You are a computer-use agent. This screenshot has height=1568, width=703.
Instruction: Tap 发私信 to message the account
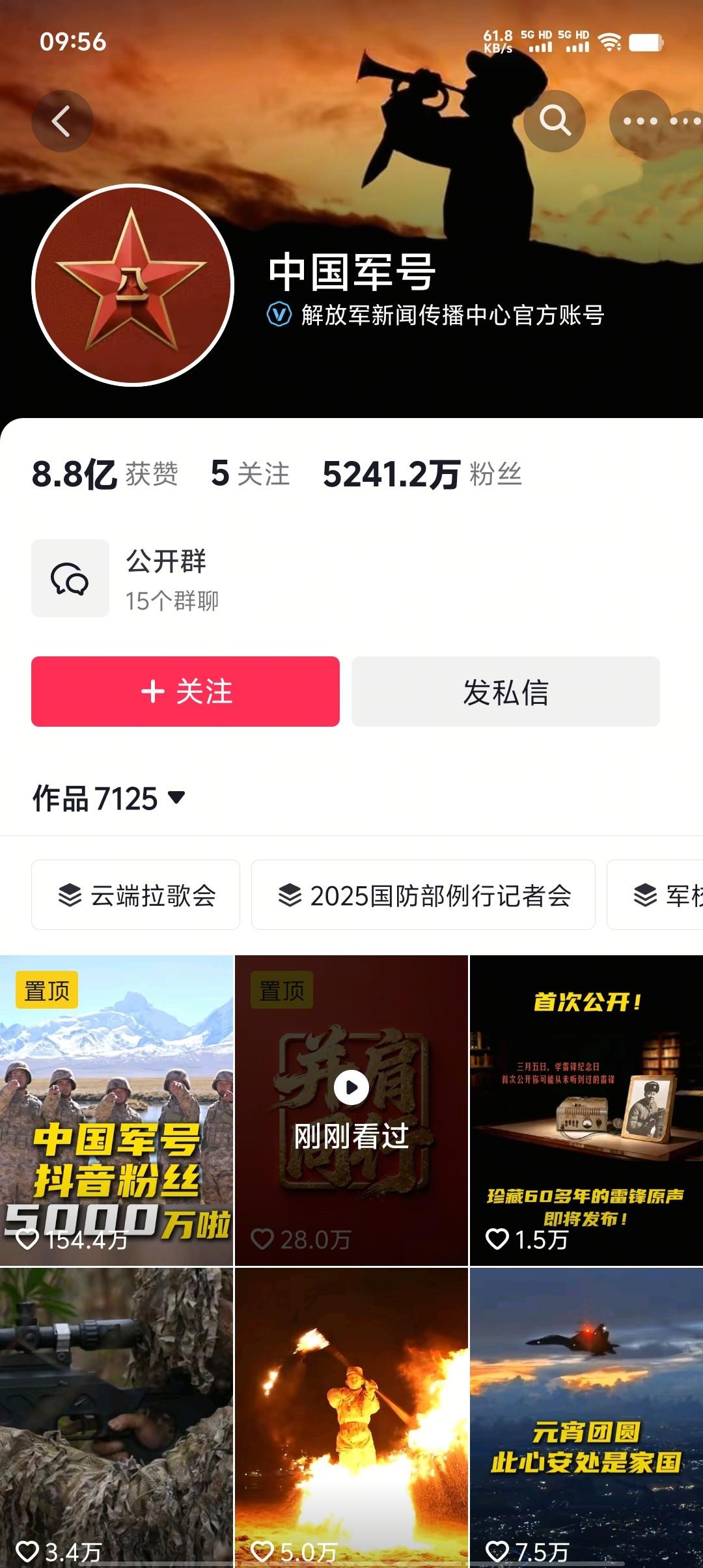coord(504,692)
